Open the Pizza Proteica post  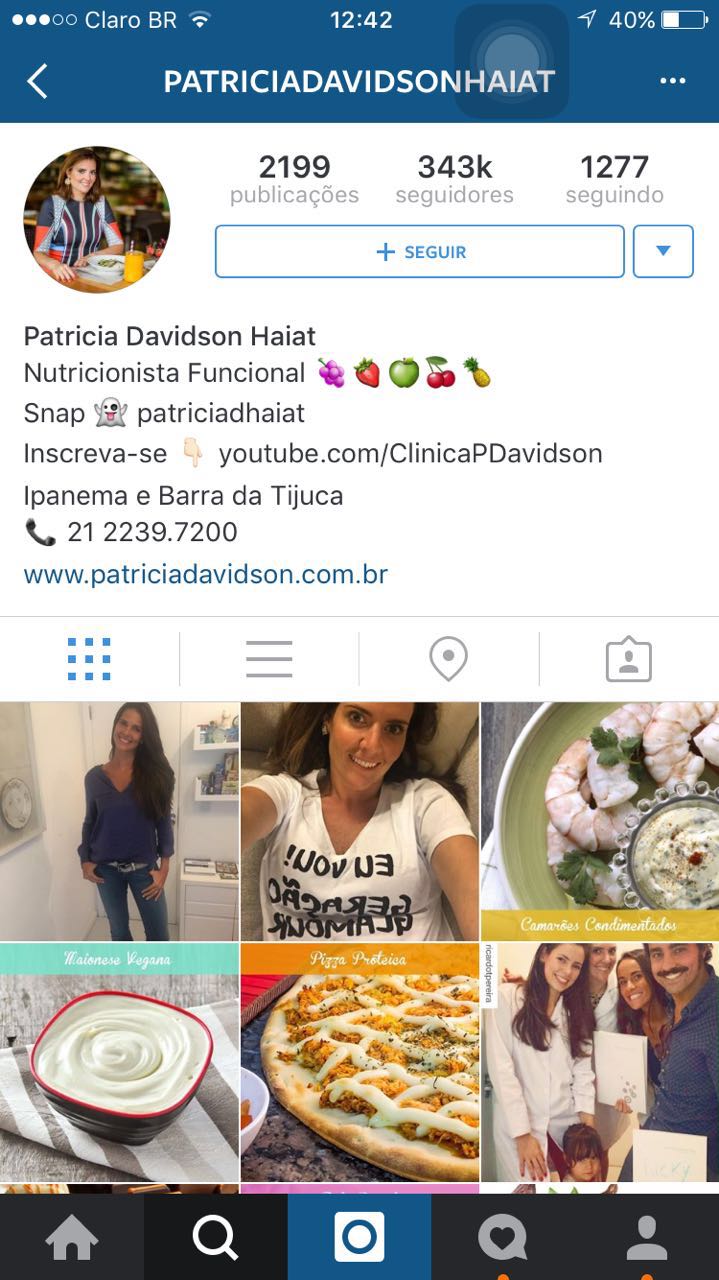point(360,1062)
